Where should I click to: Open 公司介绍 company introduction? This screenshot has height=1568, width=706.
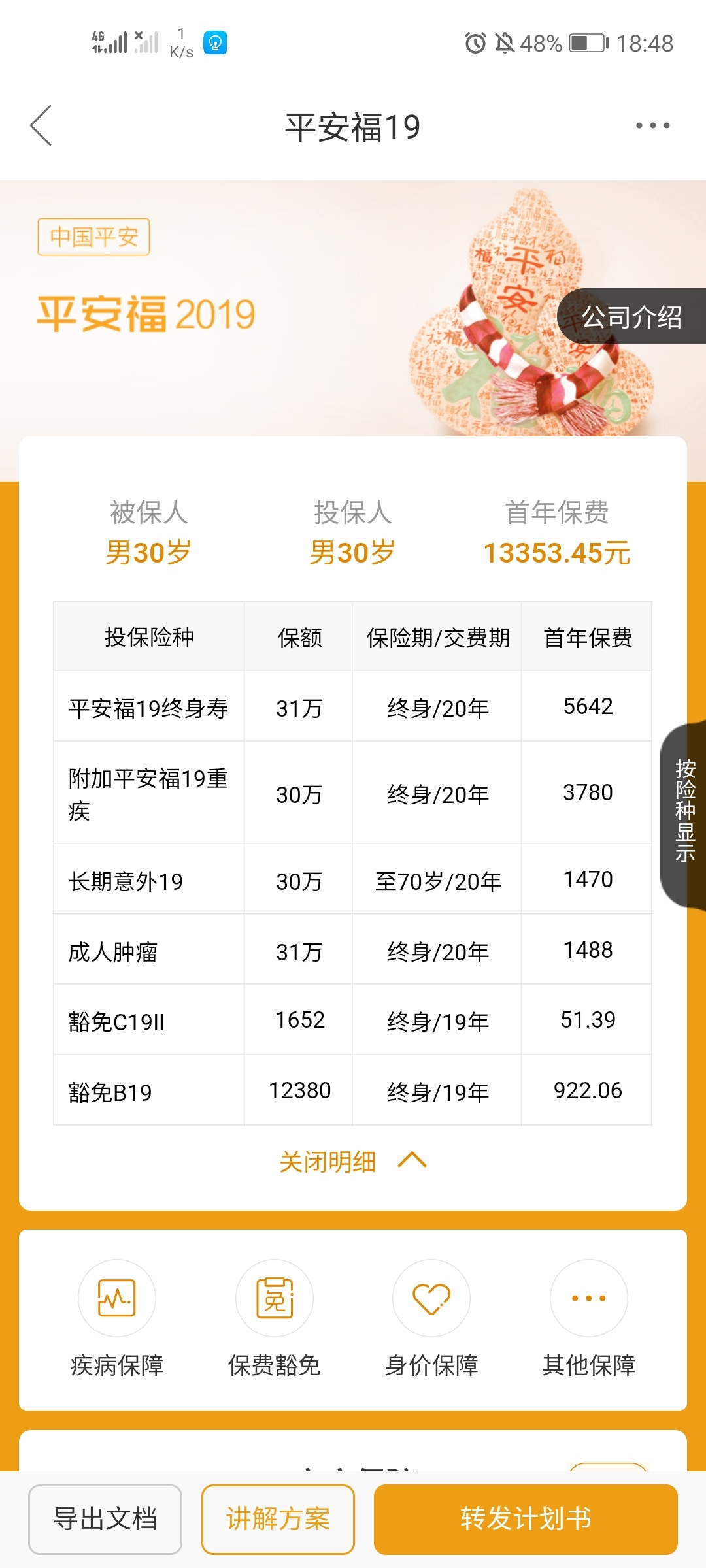[x=631, y=318]
